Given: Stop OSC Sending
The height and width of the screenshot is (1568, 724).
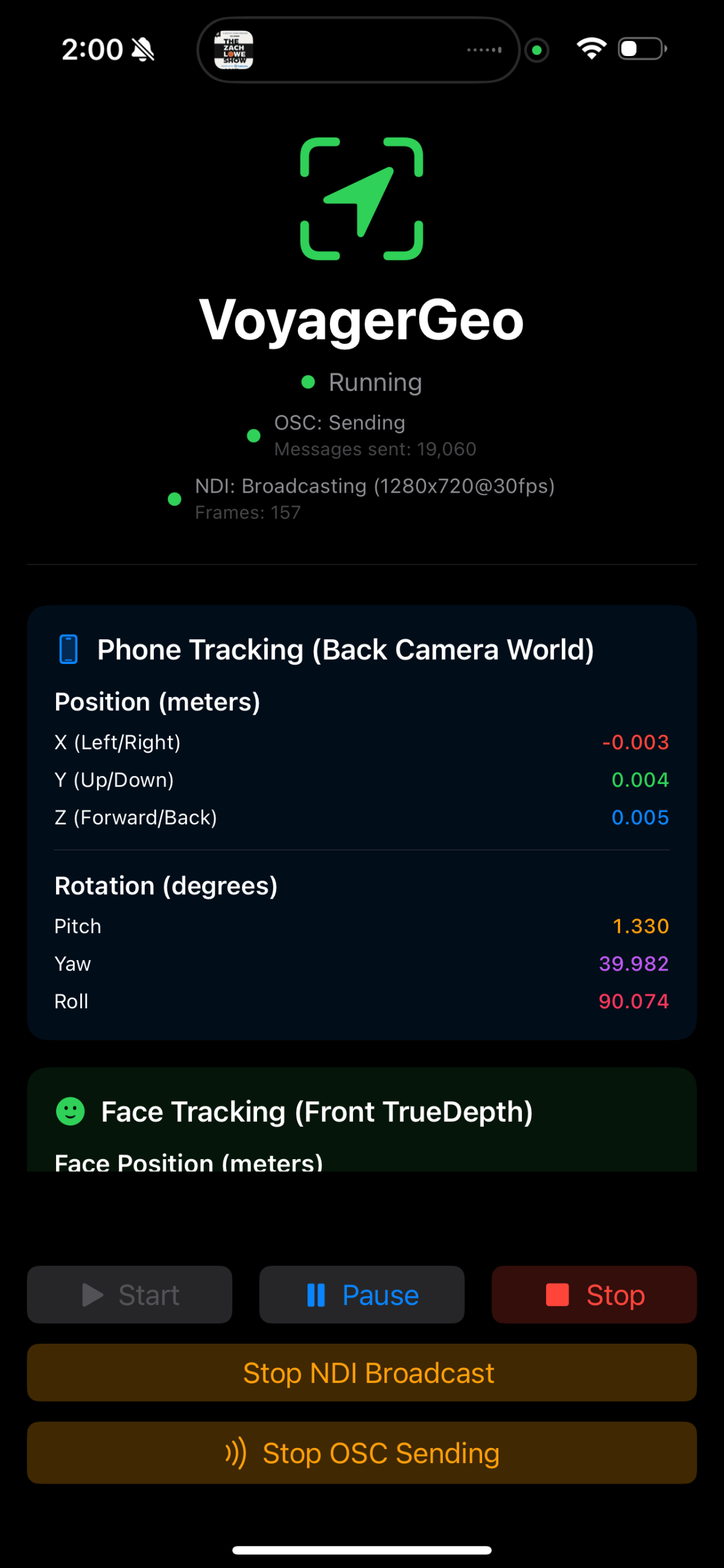Looking at the screenshot, I should tap(361, 1453).
